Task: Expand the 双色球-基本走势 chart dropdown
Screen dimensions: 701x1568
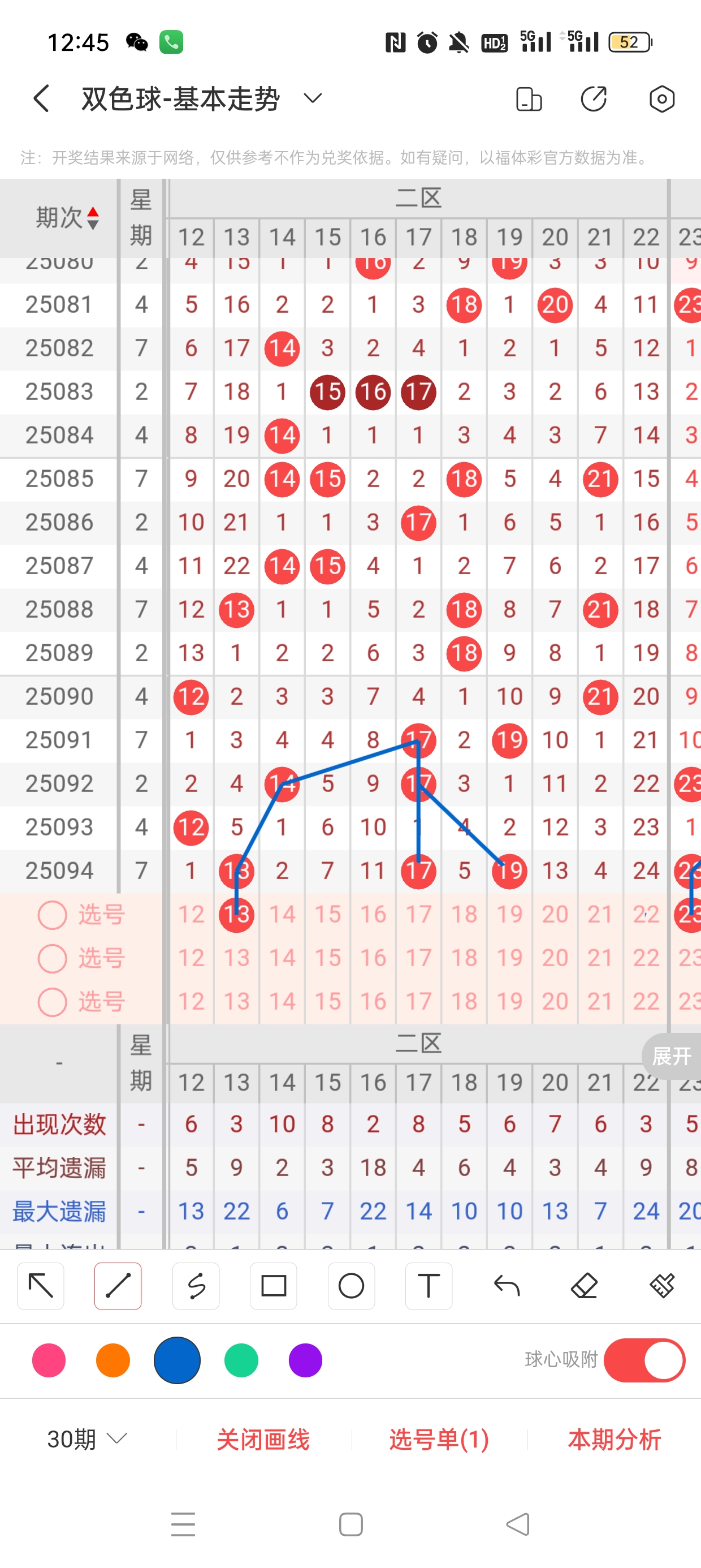Action: click(313, 98)
